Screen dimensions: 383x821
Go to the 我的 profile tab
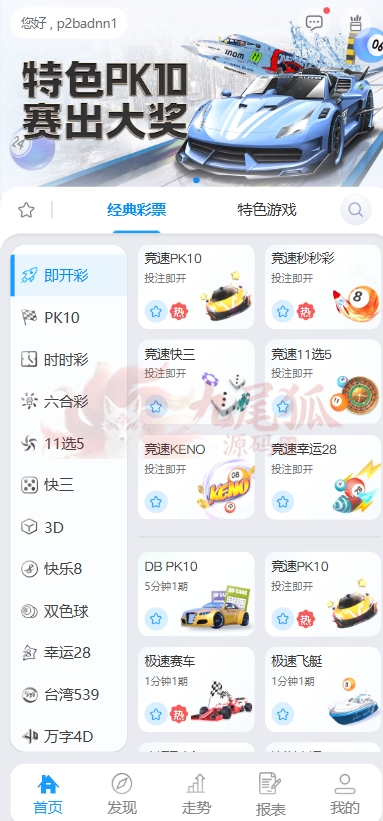point(345,794)
